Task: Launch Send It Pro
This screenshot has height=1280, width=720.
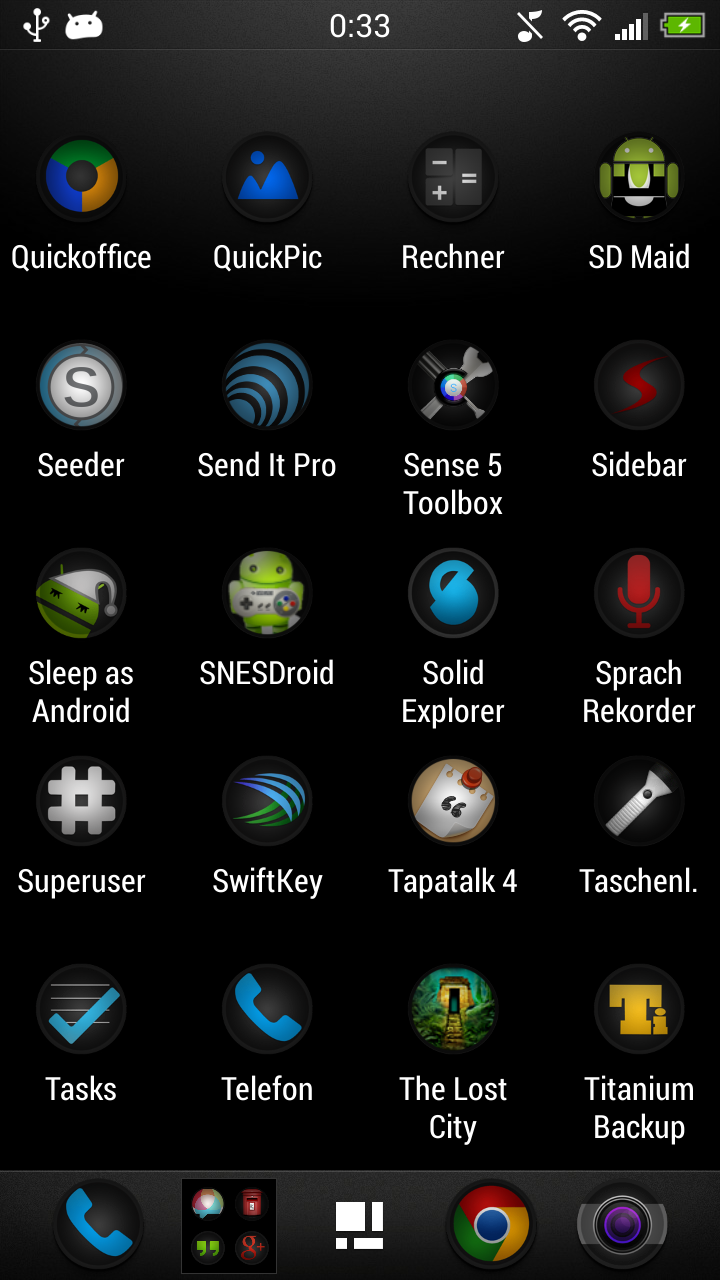Action: tap(267, 386)
